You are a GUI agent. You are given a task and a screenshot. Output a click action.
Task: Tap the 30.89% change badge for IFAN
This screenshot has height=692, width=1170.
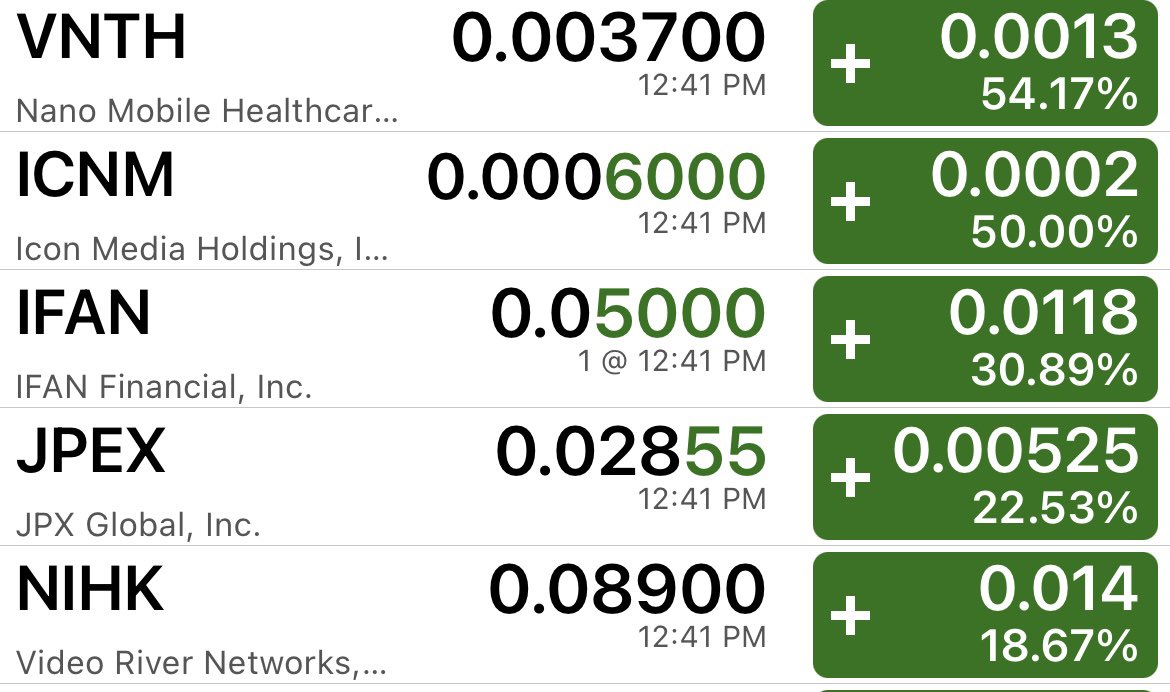point(985,339)
